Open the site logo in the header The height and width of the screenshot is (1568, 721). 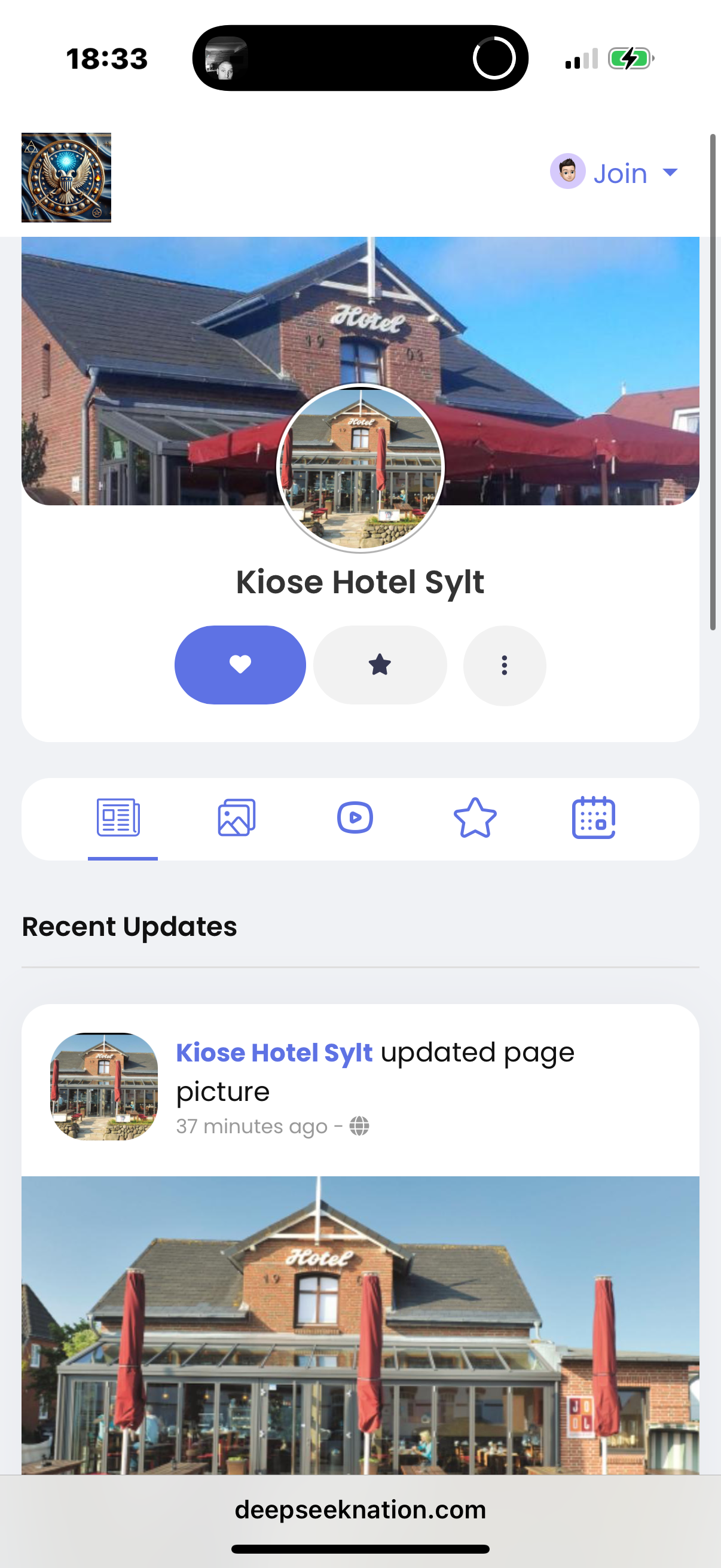coord(66,177)
